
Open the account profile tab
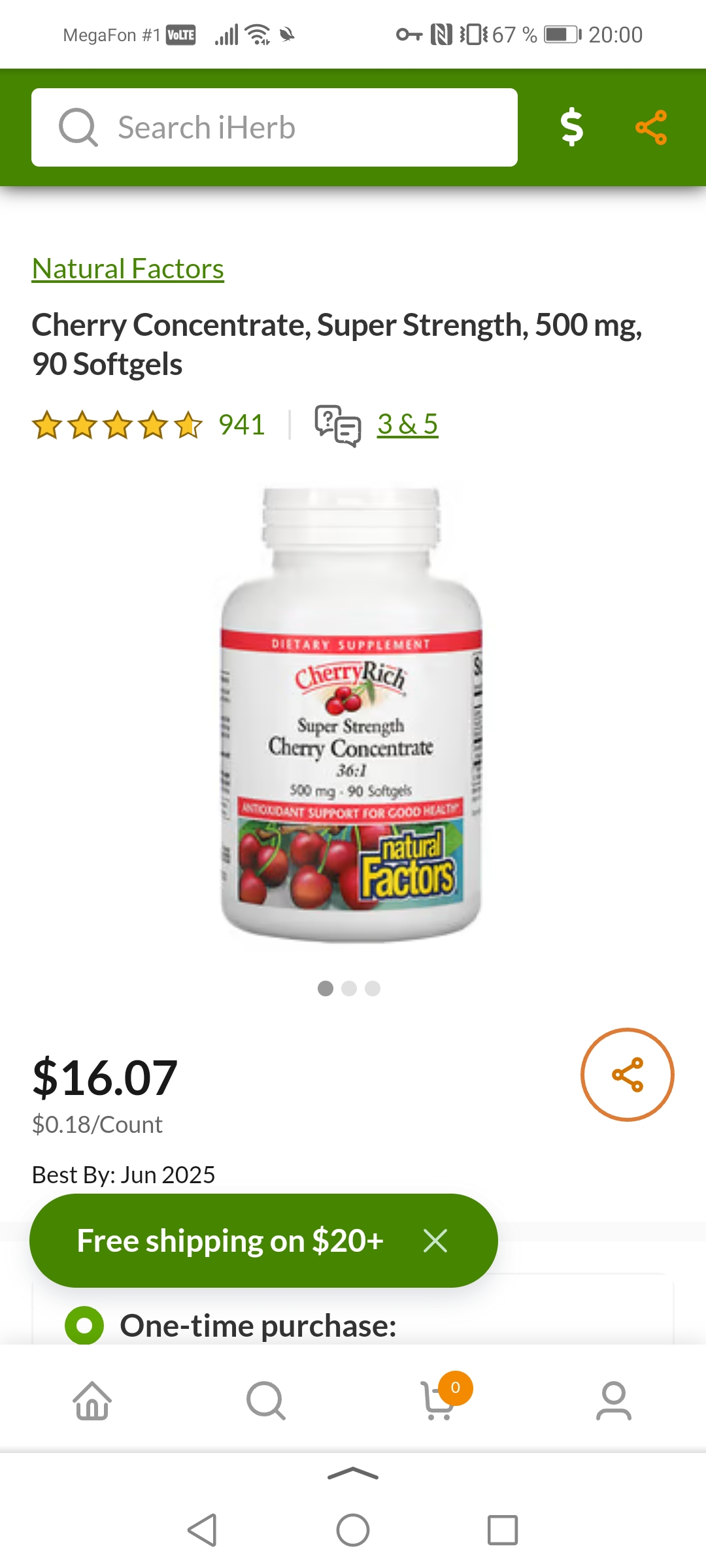613,1400
